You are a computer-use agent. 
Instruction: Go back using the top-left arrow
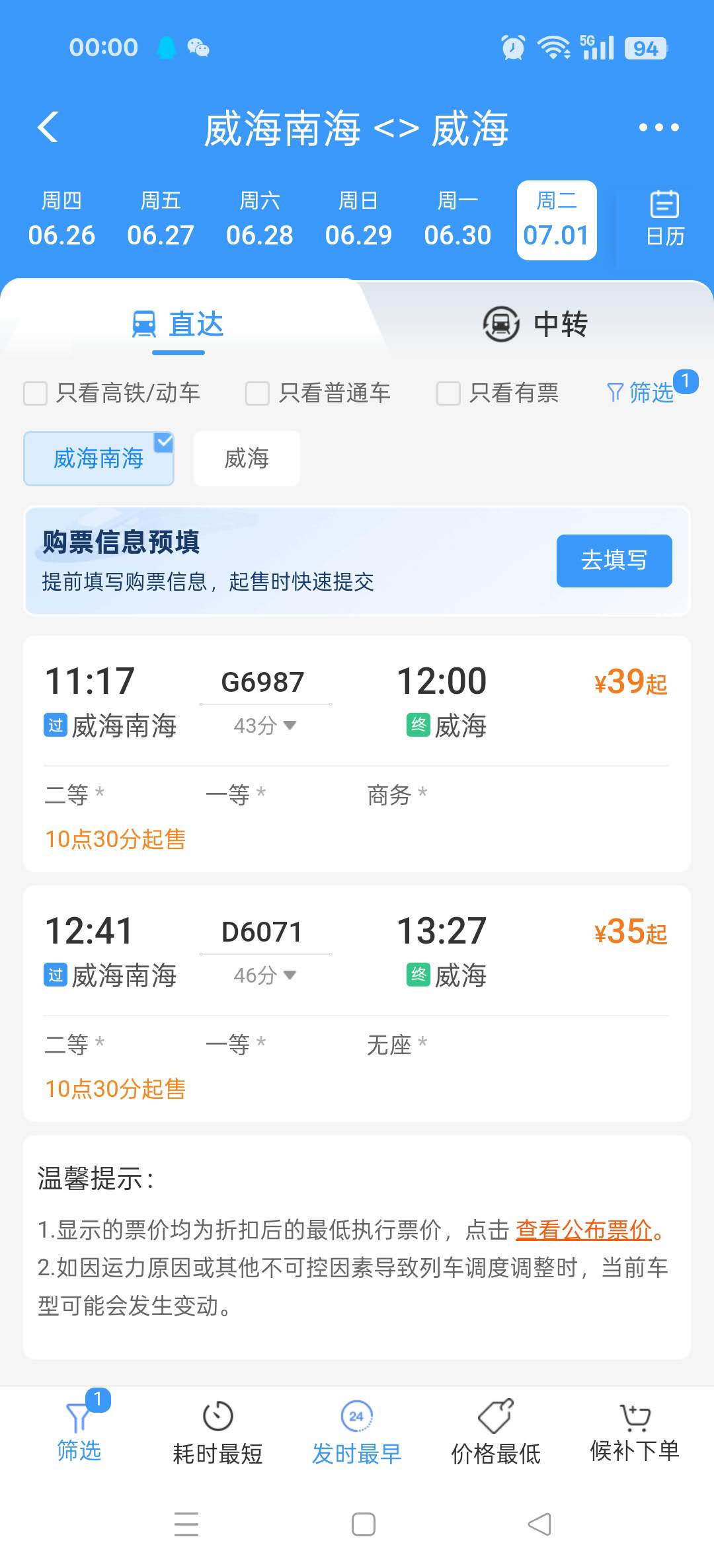point(48,127)
